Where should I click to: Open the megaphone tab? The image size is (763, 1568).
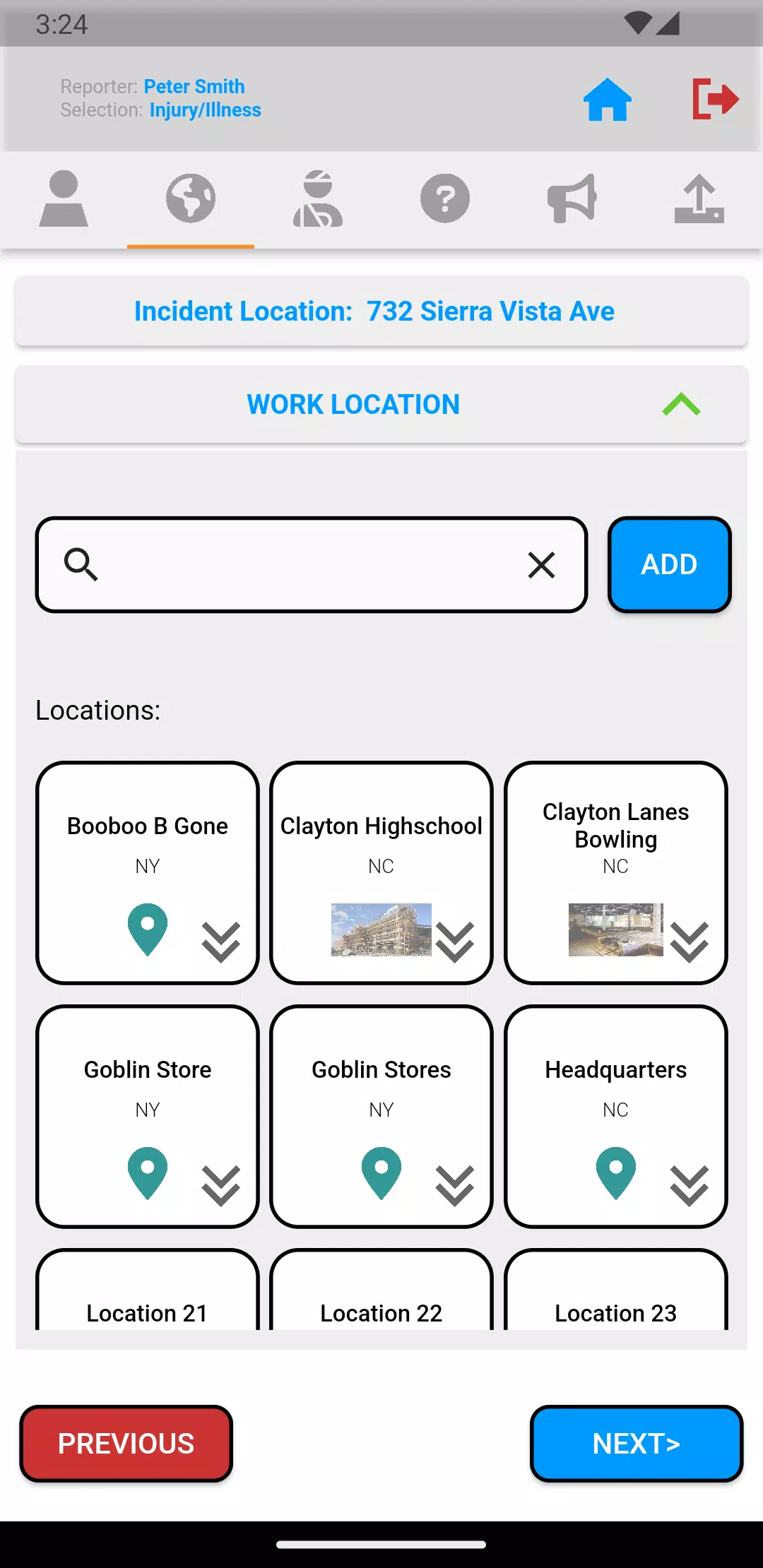[572, 199]
